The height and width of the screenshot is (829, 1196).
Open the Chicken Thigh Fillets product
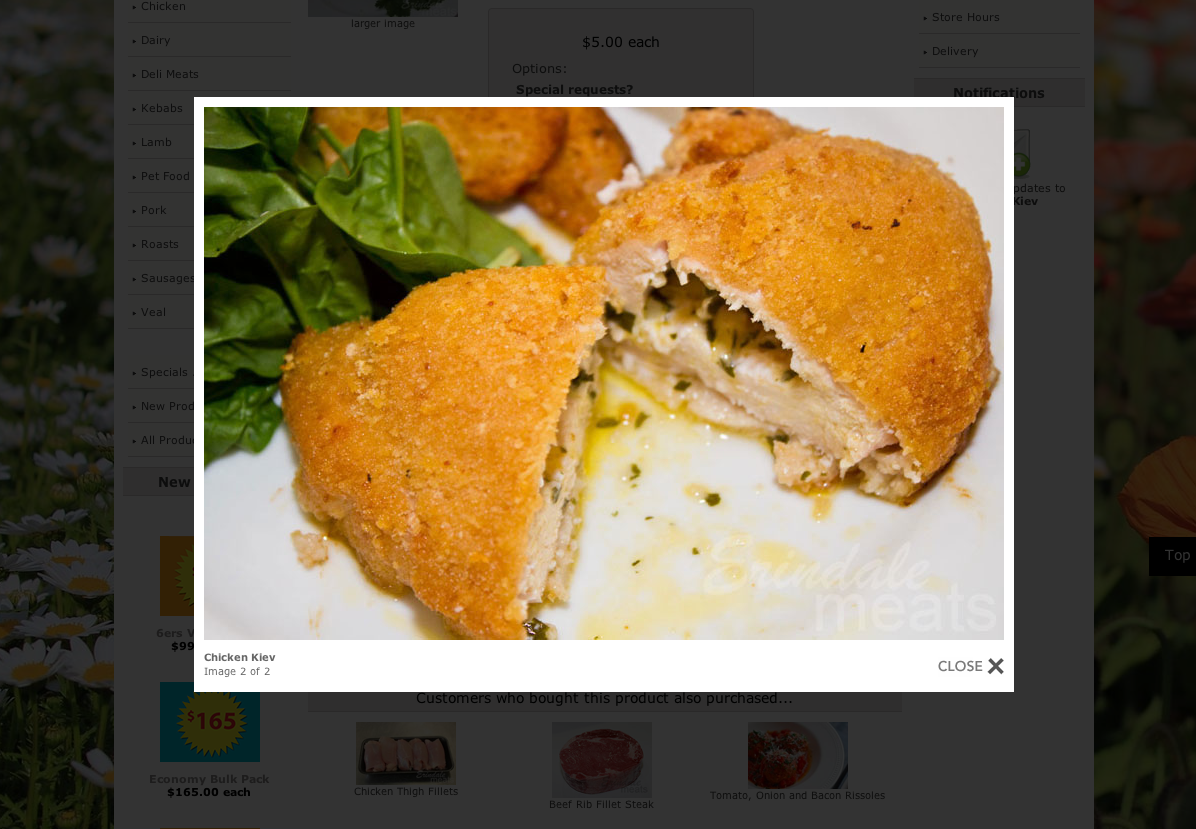[x=406, y=791]
